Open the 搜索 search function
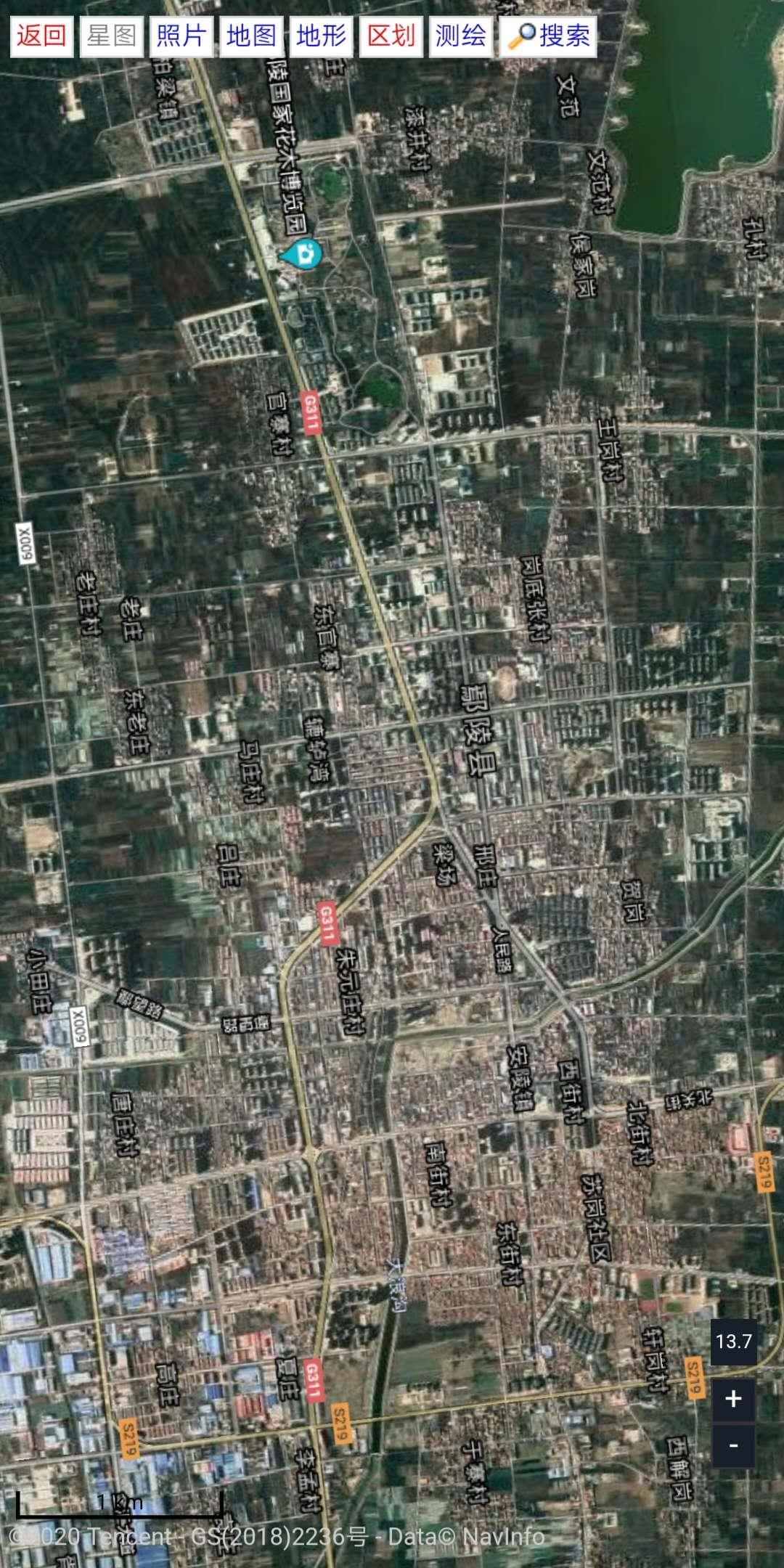This screenshot has height=1568, width=784. pyautogui.click(x=548, y=36)
